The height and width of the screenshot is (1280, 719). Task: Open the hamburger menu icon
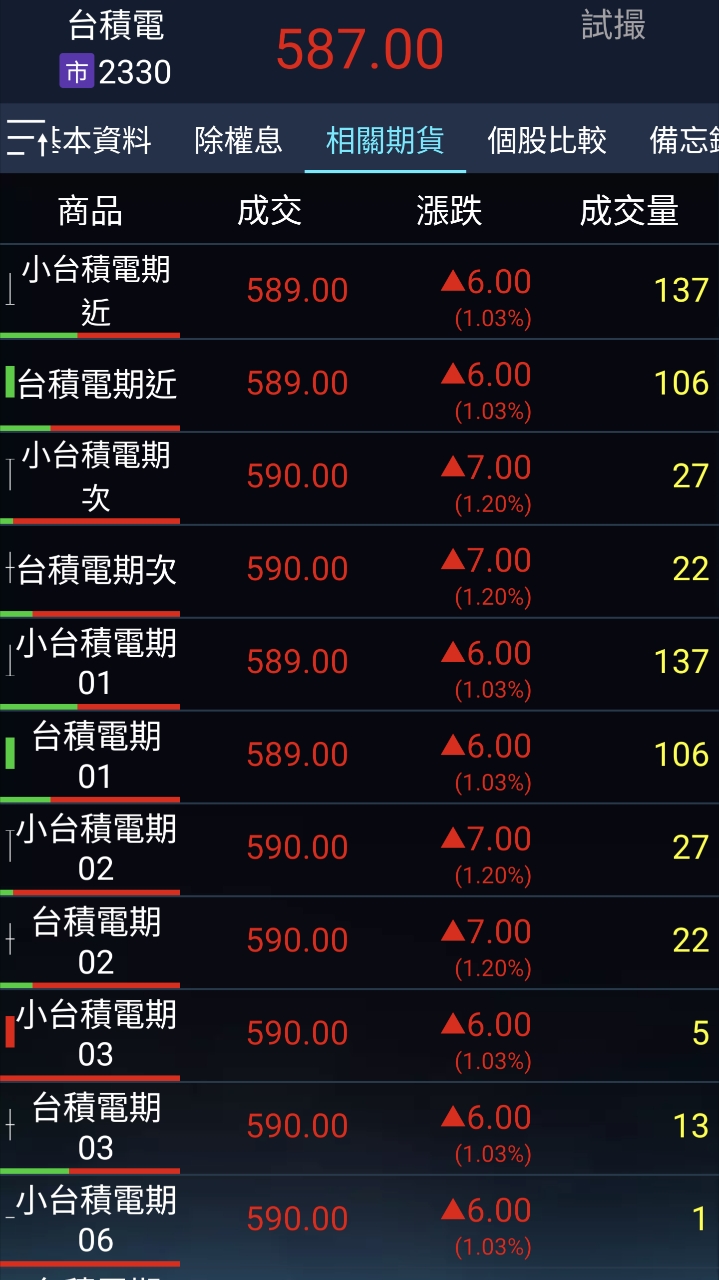(x=26, y=137)
